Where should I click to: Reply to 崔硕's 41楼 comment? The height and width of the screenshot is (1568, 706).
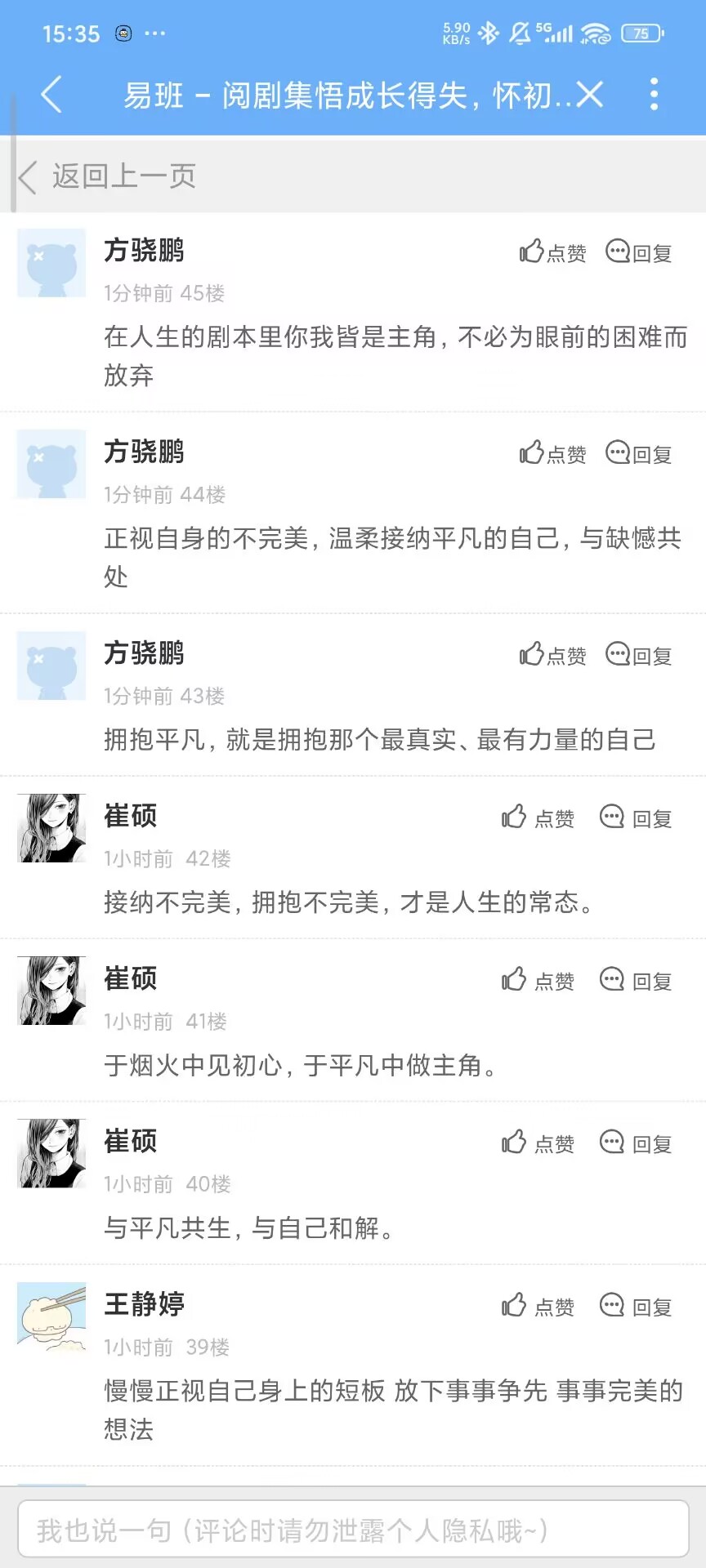click(x=636, y=980)
